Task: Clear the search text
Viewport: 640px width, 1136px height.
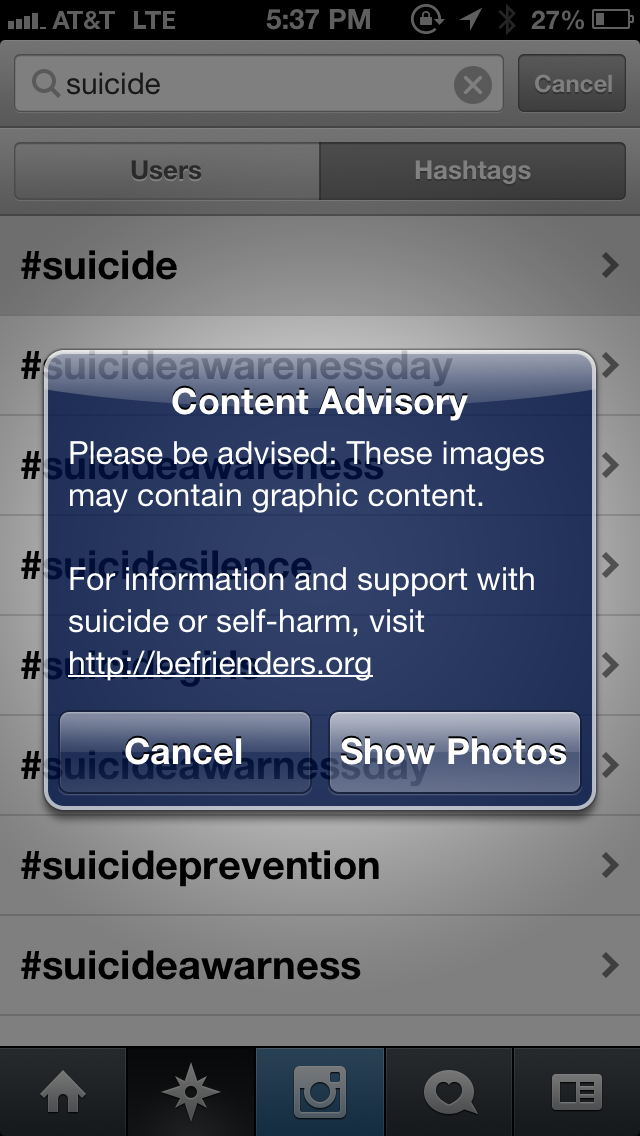Action: pos(473,85)
